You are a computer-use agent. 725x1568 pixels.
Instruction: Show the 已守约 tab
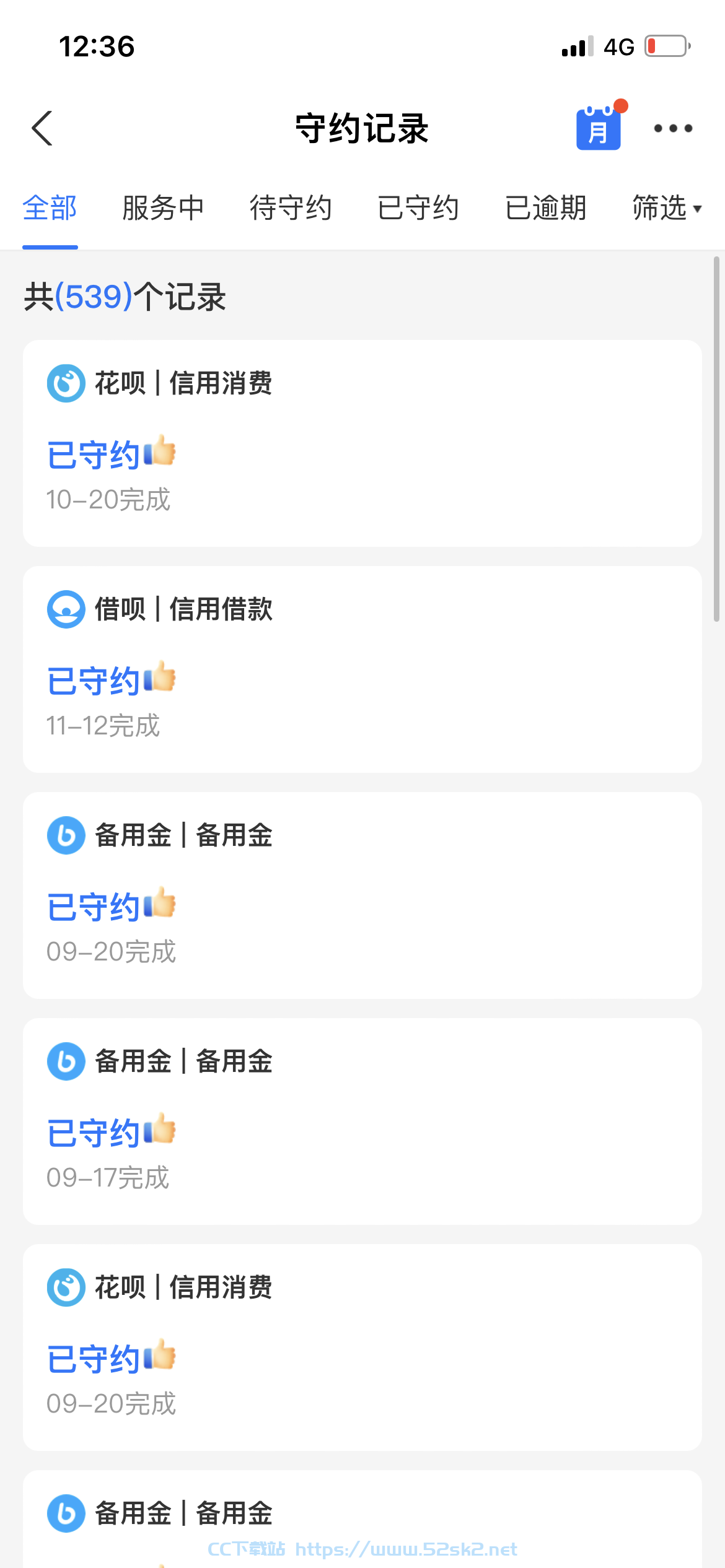418,207
